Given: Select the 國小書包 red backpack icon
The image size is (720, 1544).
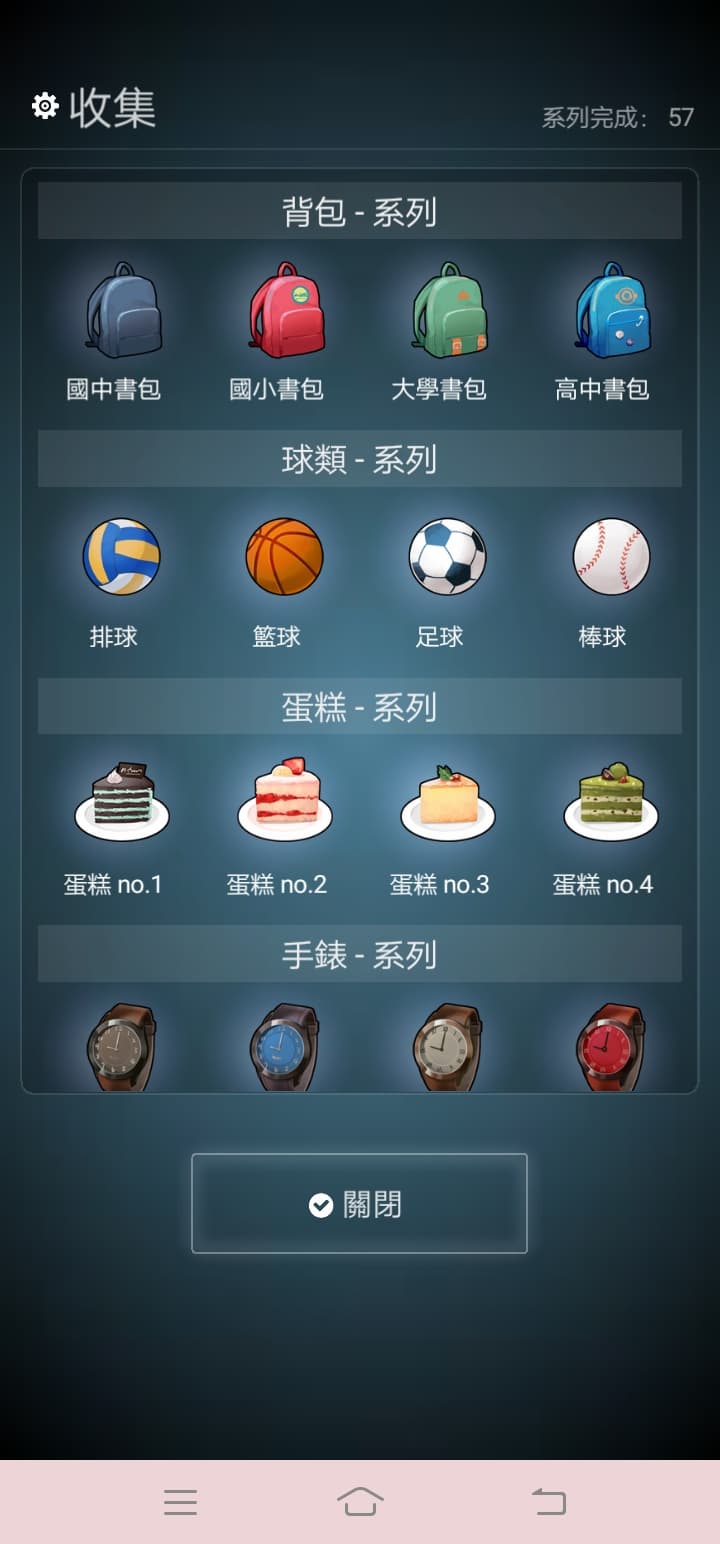Looking at the screenshot, I should click(283, 310).
